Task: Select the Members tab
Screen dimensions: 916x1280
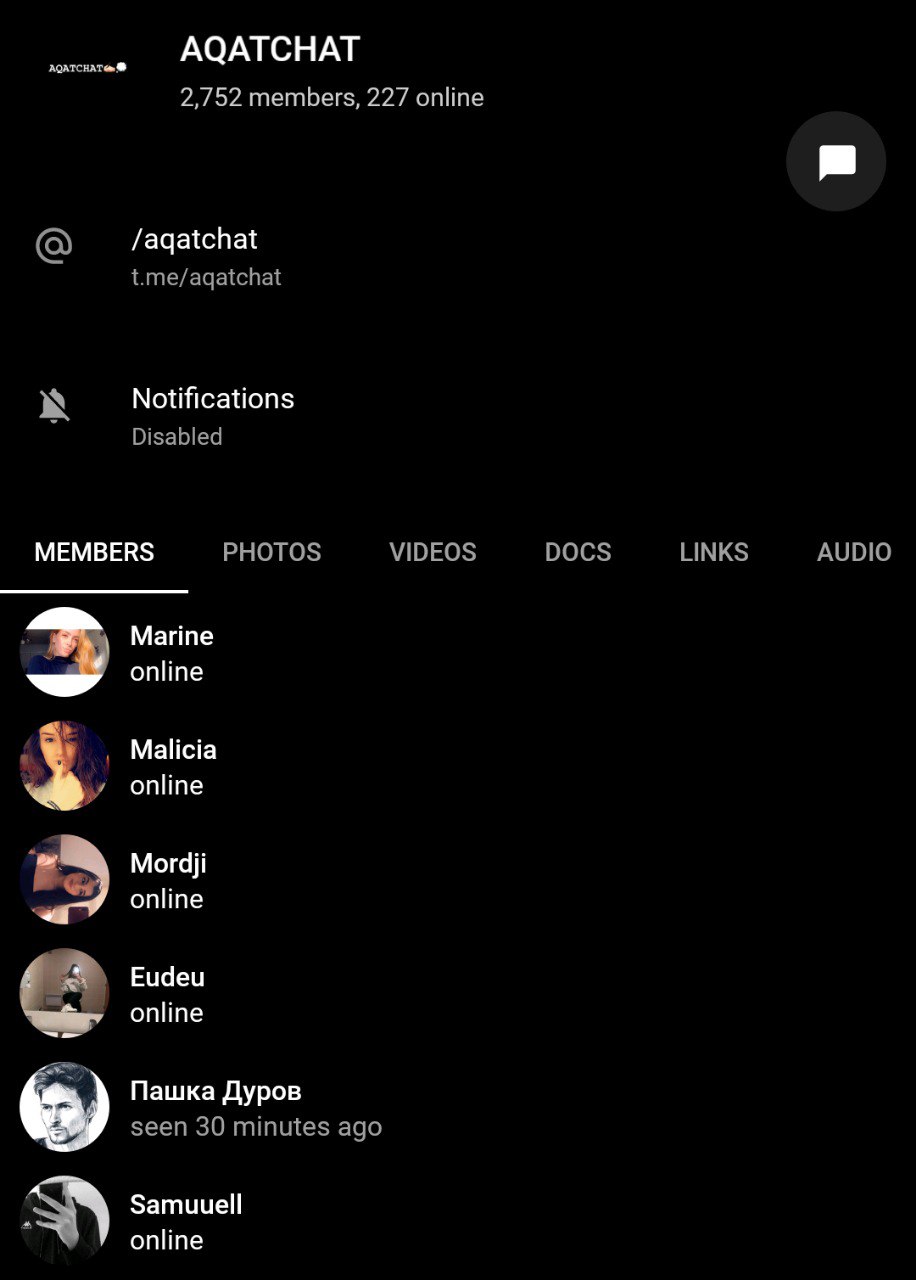Action: coord(94,552)
